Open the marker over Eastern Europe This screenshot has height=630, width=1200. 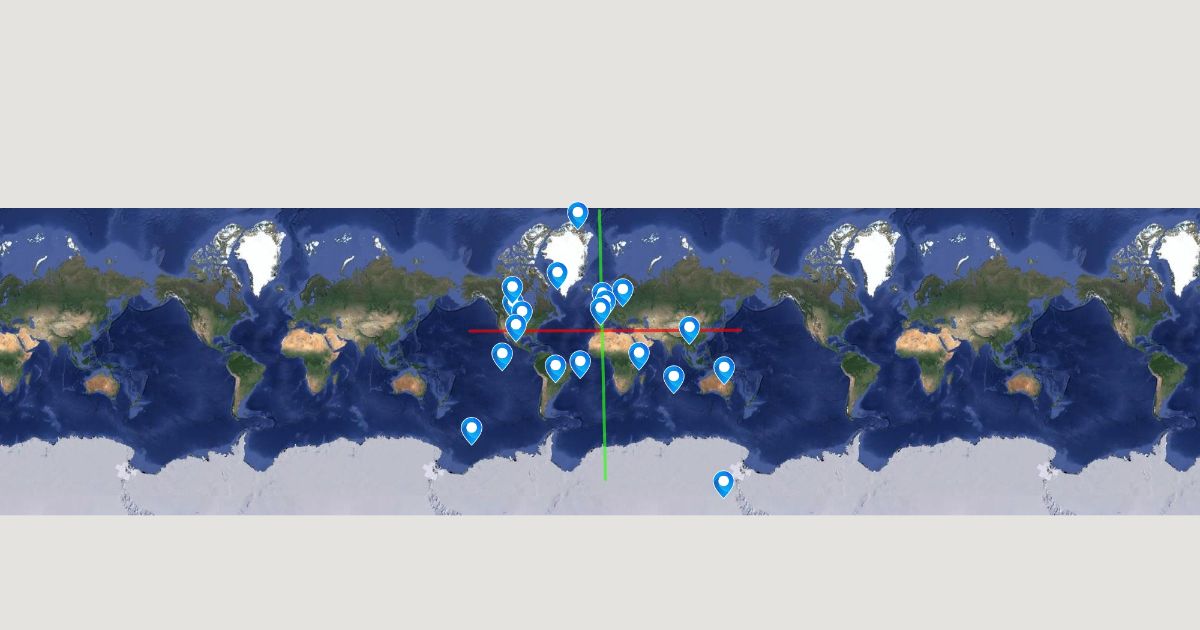[622, 291]
